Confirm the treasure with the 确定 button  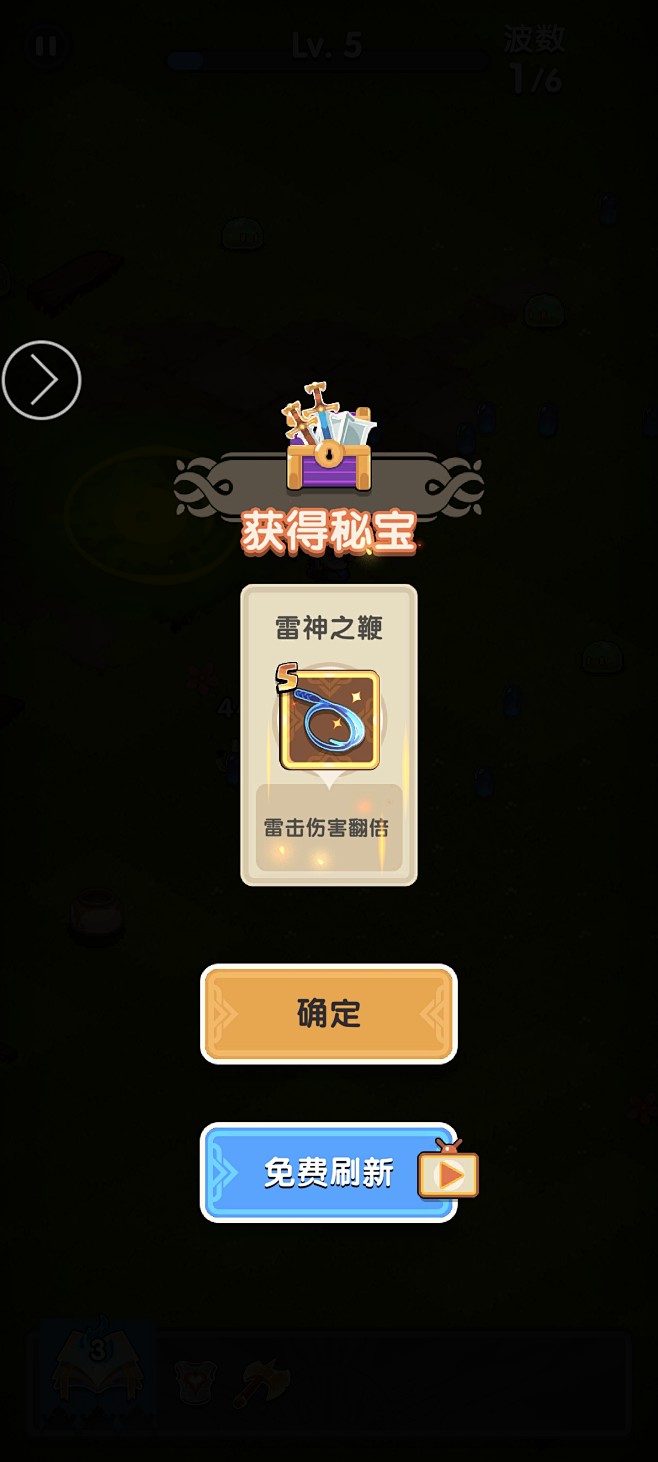click(x=329, y=1013)
